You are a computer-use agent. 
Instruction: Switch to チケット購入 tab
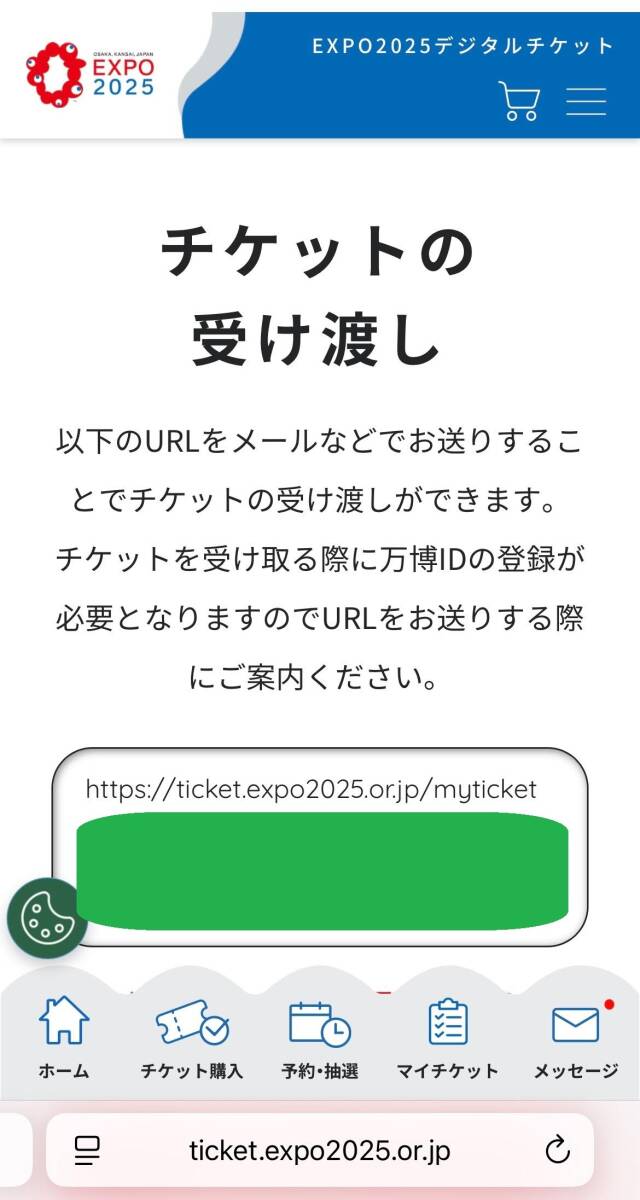click(x=192, y=1038)
